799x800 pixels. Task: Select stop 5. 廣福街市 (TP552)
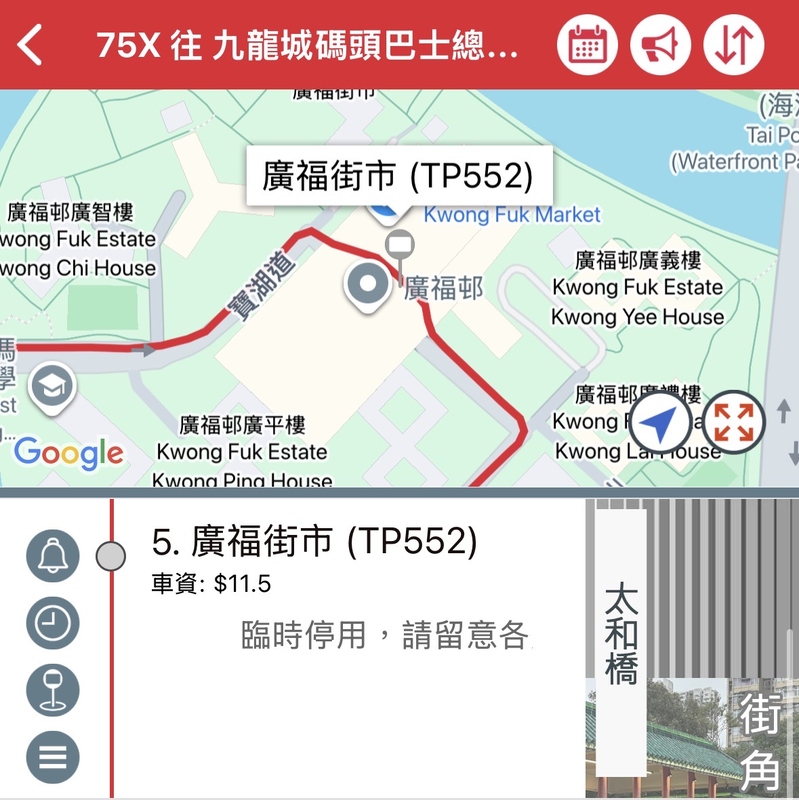(x=314, y=543)
